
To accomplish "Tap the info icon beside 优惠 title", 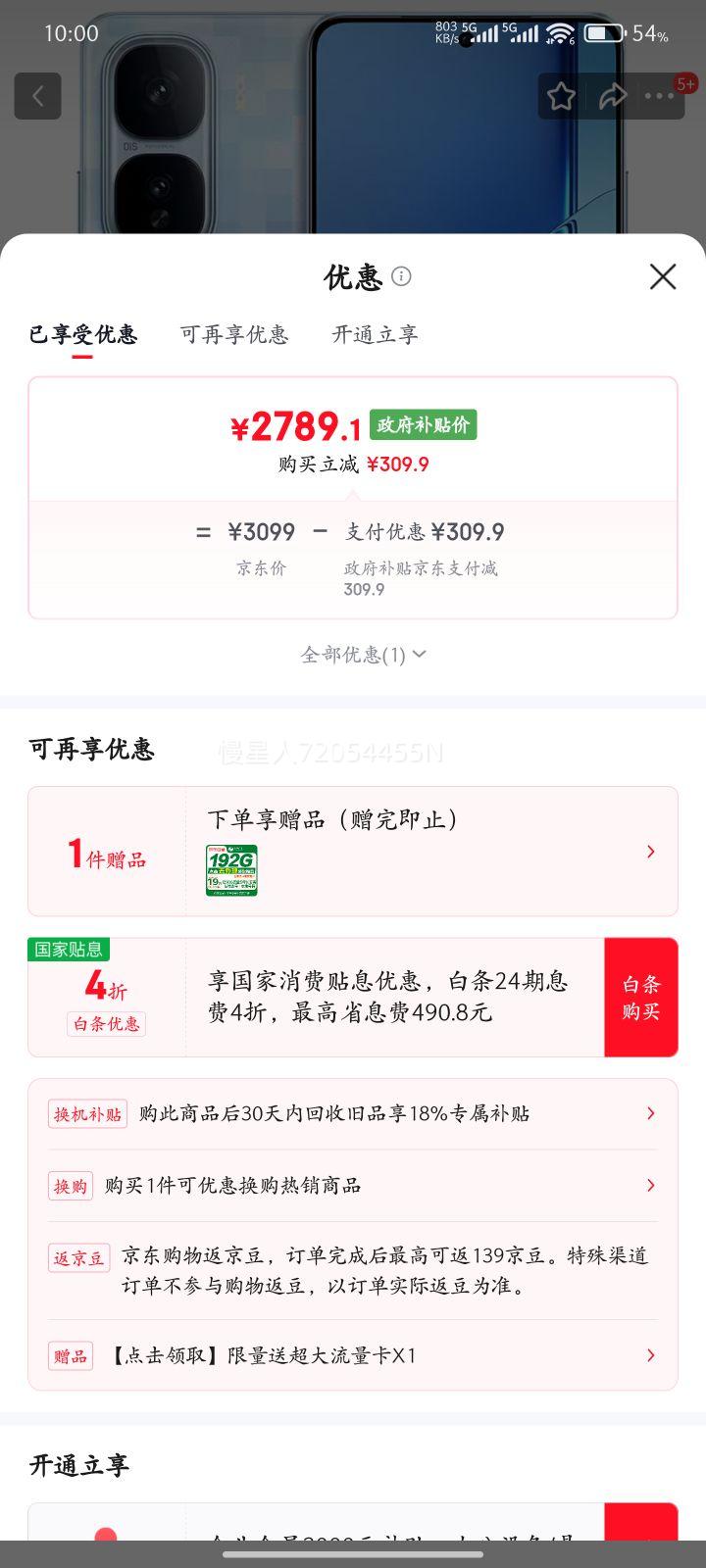I will tap(402, 277).
